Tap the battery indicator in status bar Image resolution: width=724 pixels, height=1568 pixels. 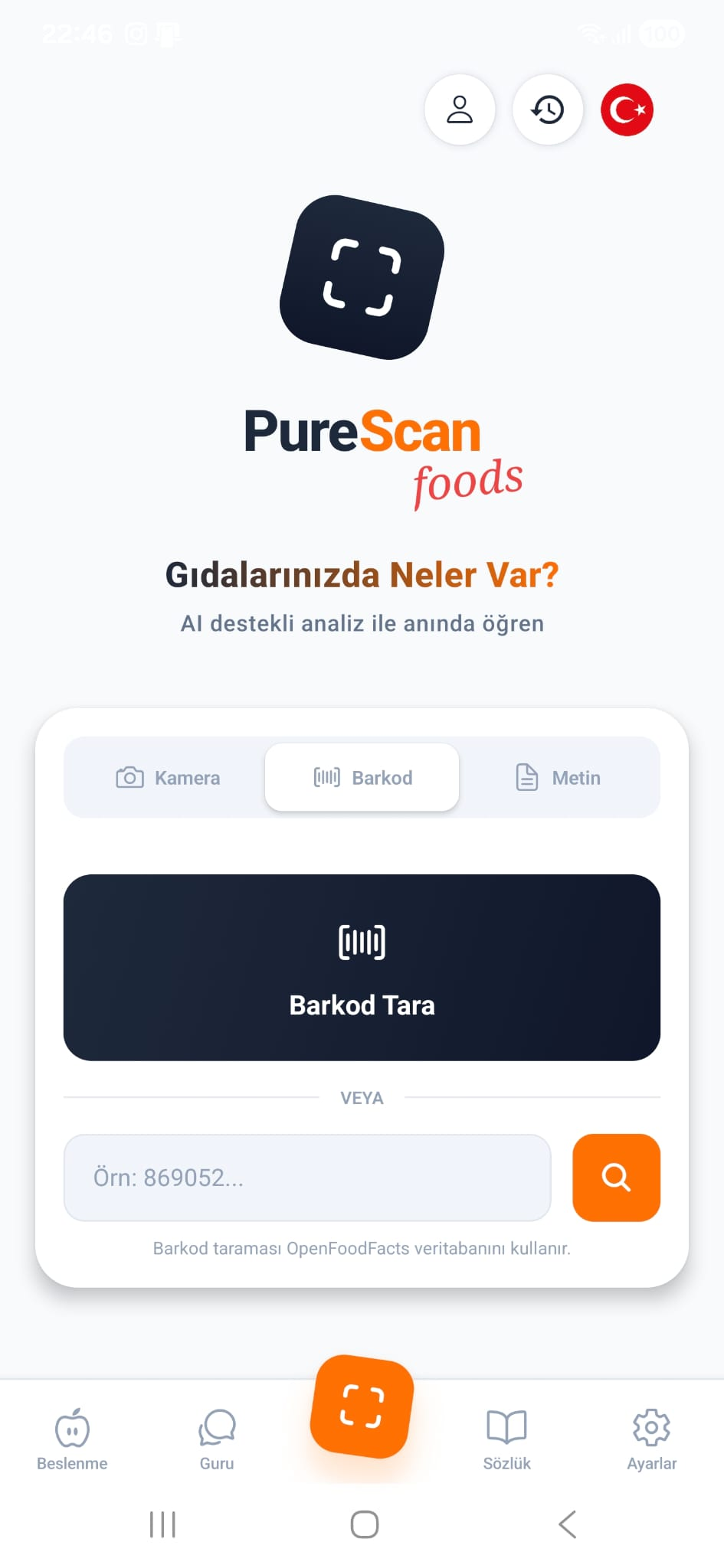pyautogui.click(x=660, y=32)
